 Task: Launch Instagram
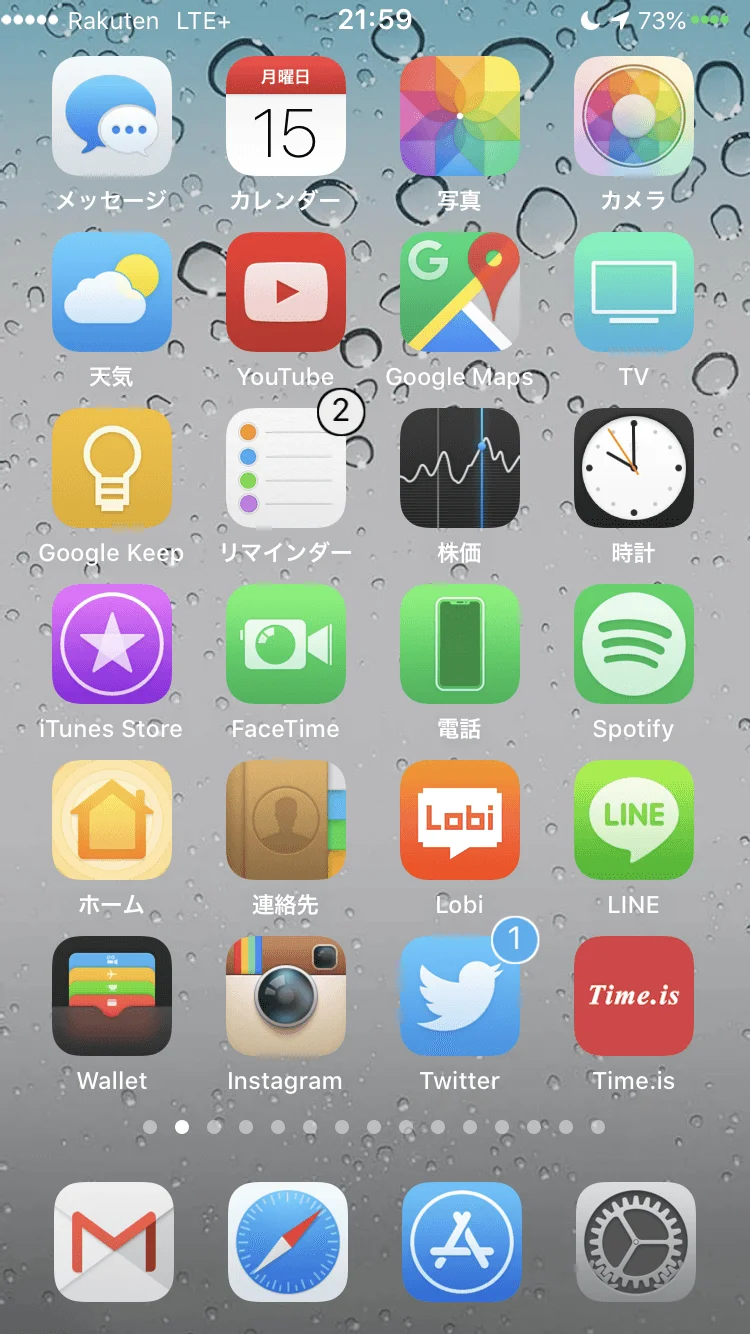point(286,996)
